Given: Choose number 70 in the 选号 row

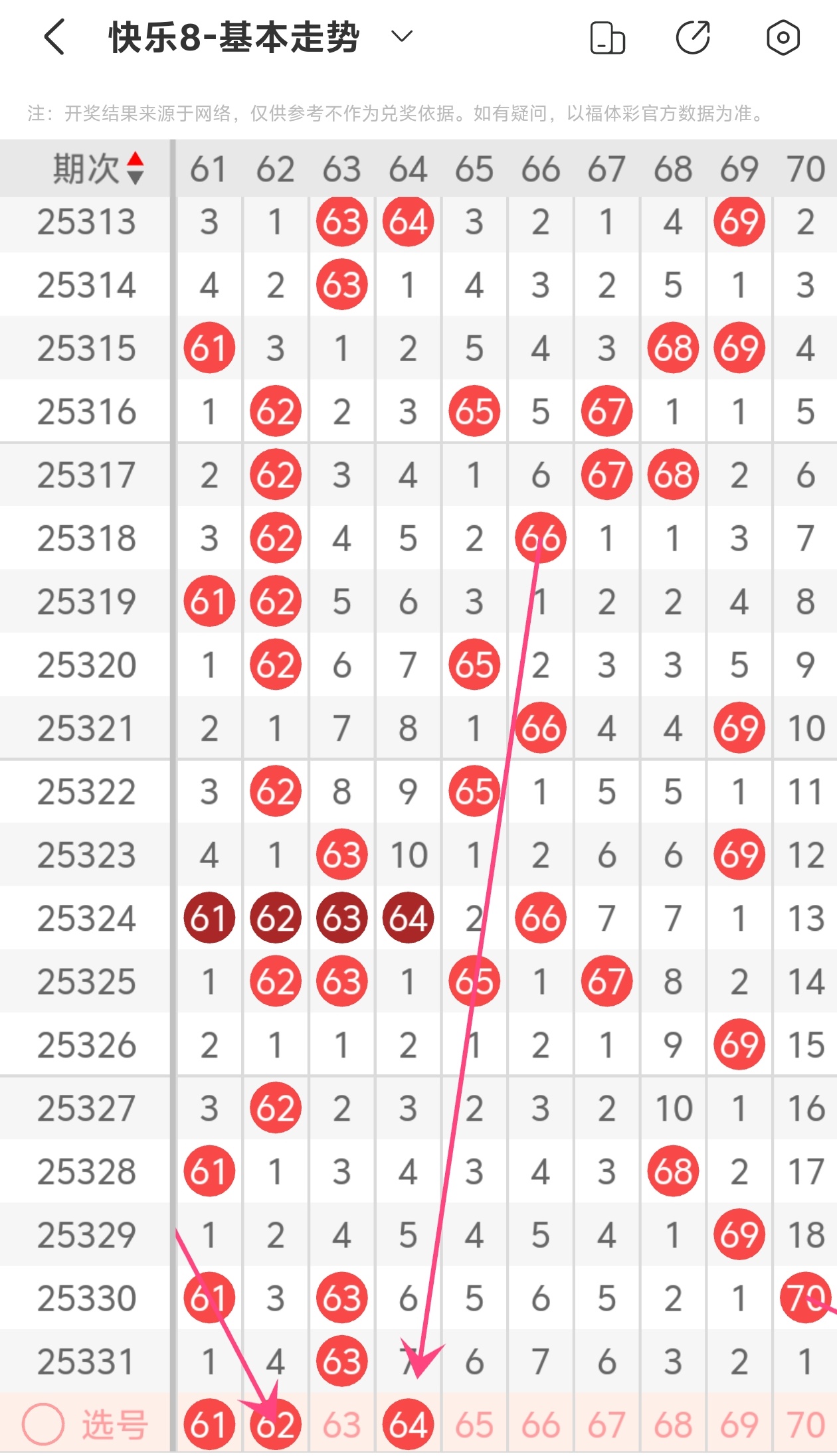Looking at the screenshot, I should (805, 1425).
